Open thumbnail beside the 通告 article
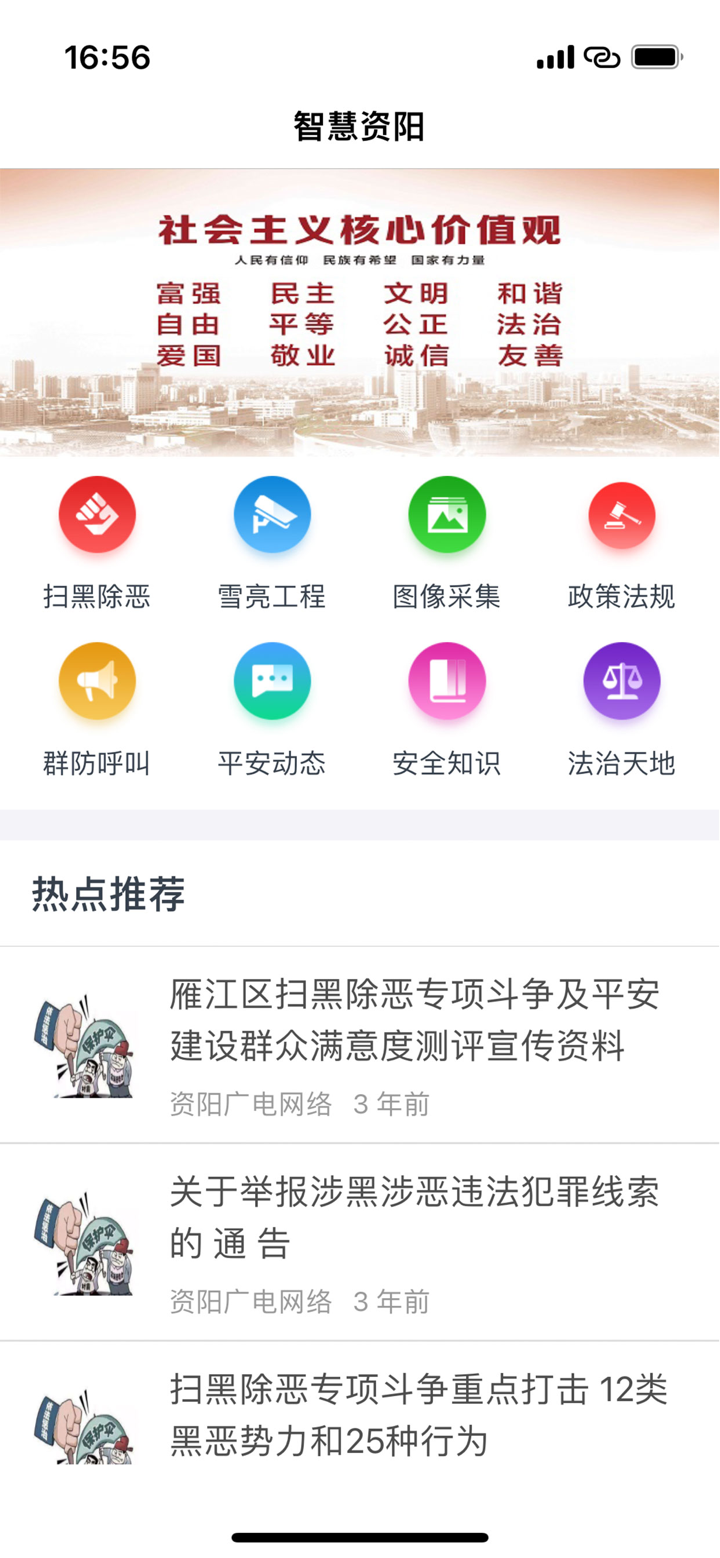Screen dimensions: 720x1558 pyautogui.click(x=85, y=1242)
